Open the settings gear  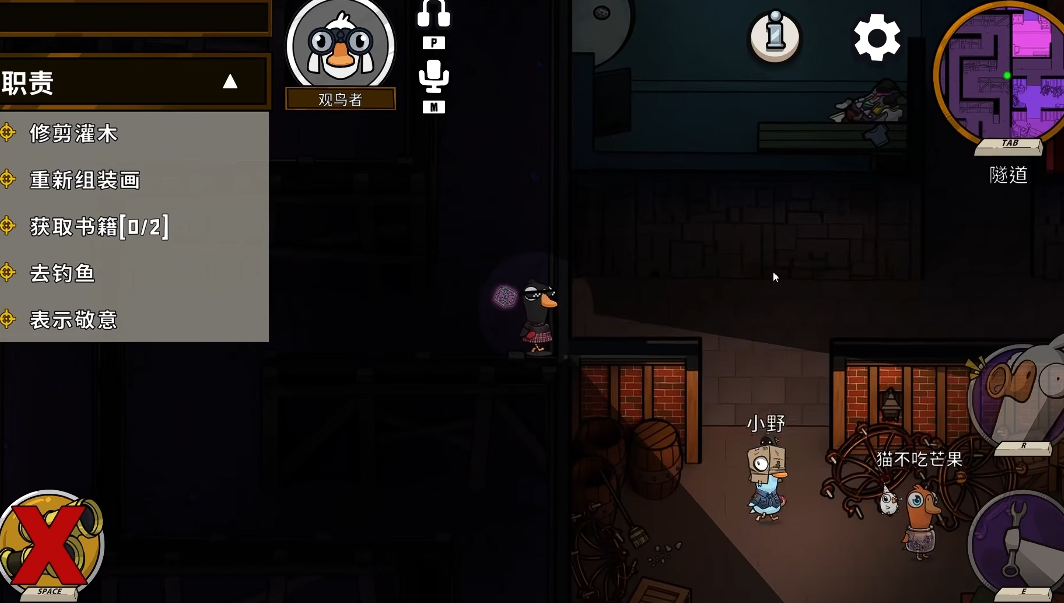pyautogui.click(x=877, y=38)
